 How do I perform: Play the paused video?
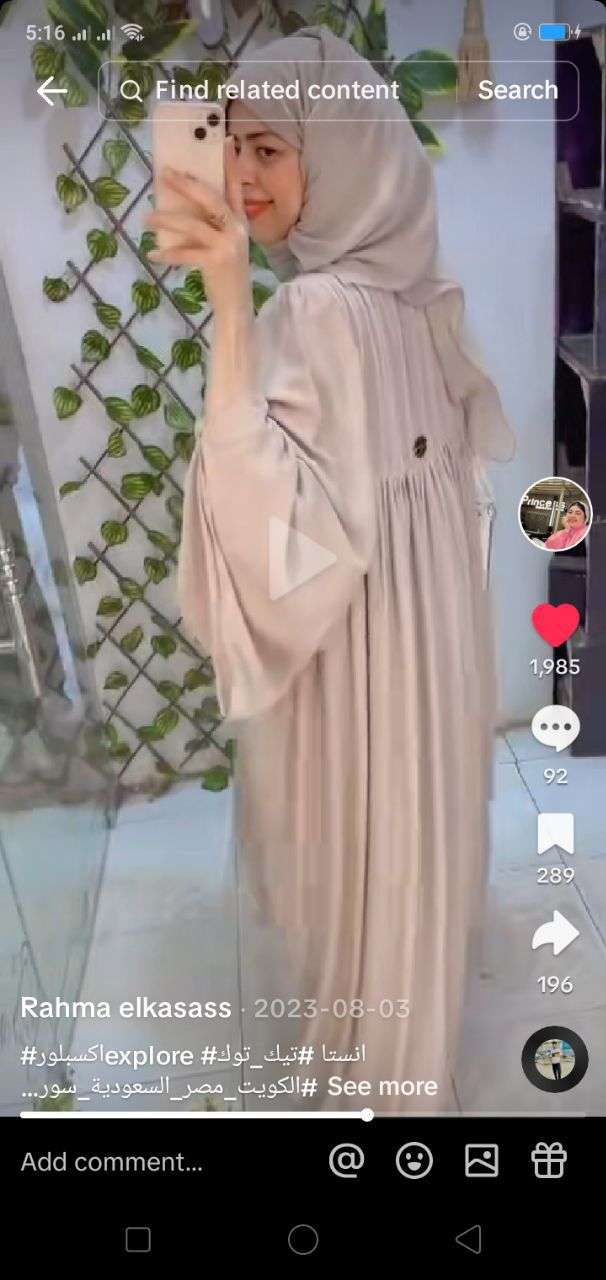[x=301, y=559]
